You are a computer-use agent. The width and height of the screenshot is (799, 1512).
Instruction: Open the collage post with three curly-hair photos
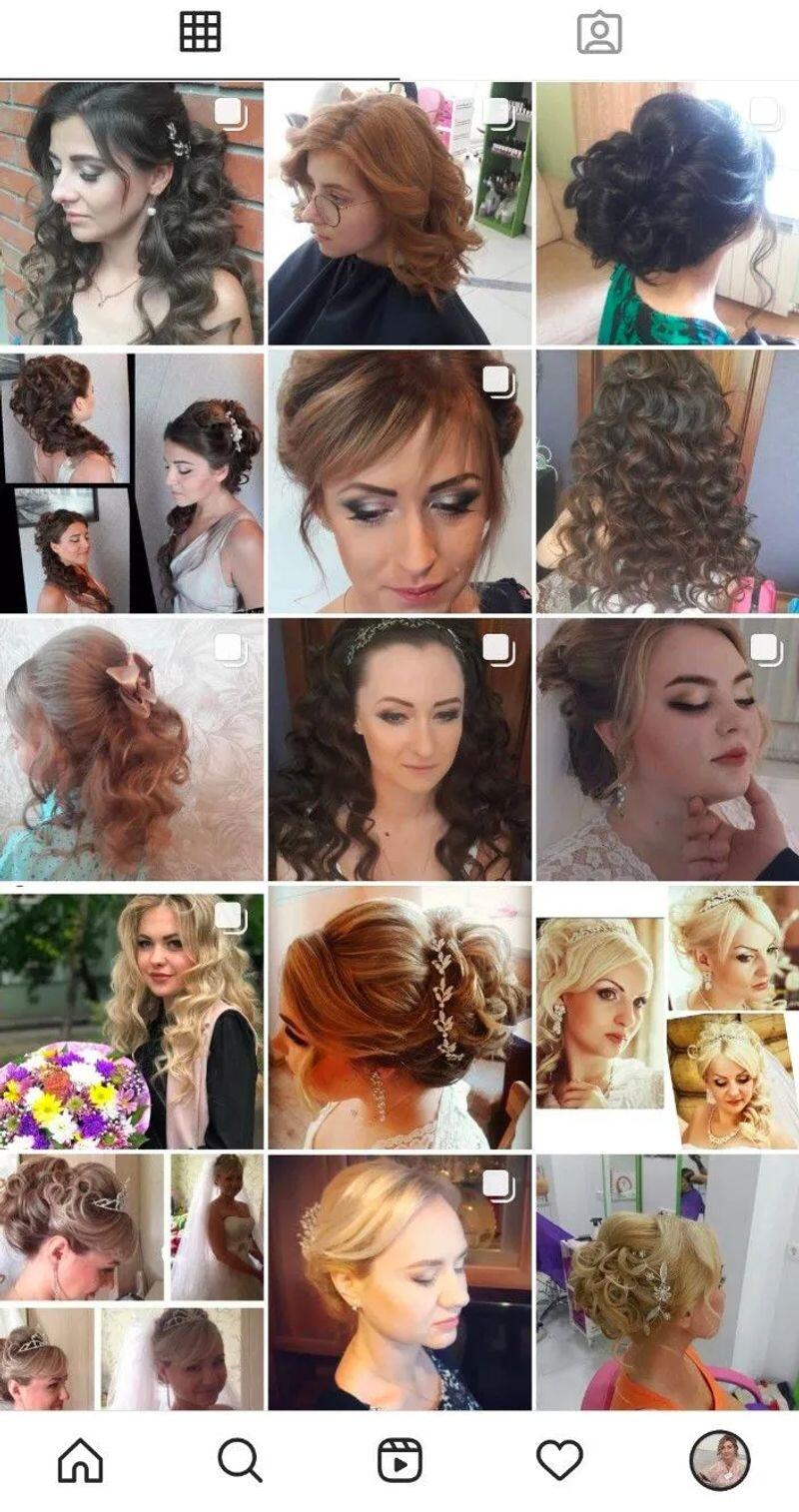coord(131,481)
